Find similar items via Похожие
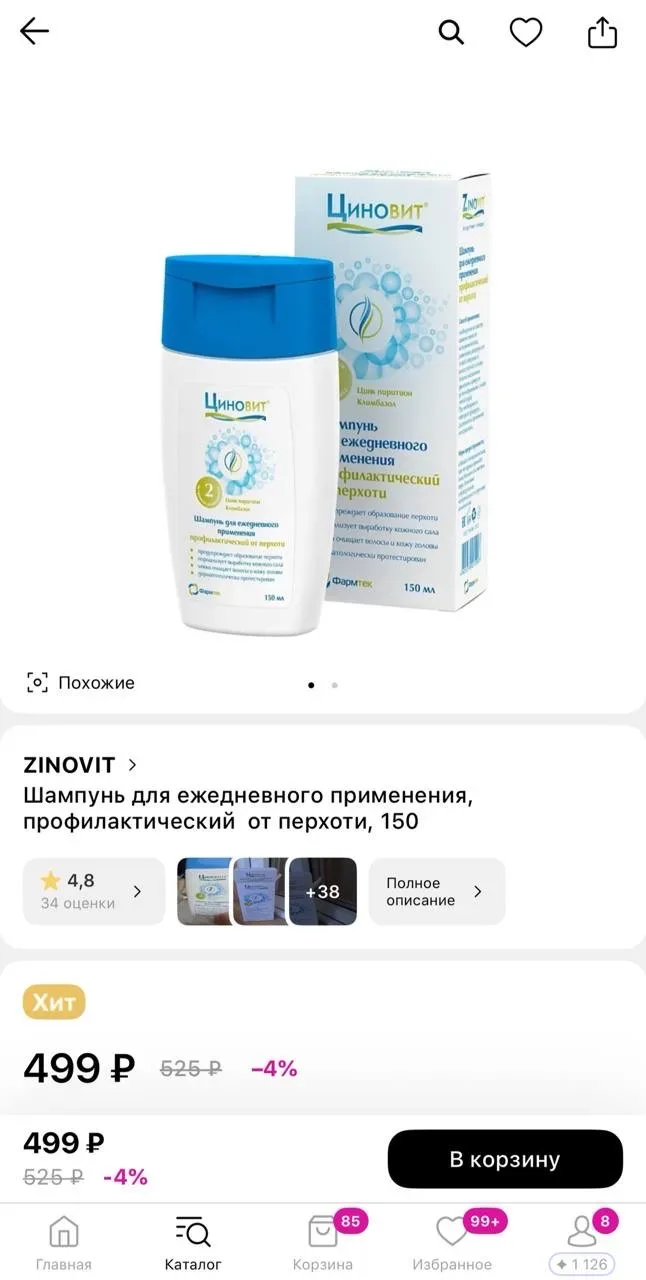 81,683
